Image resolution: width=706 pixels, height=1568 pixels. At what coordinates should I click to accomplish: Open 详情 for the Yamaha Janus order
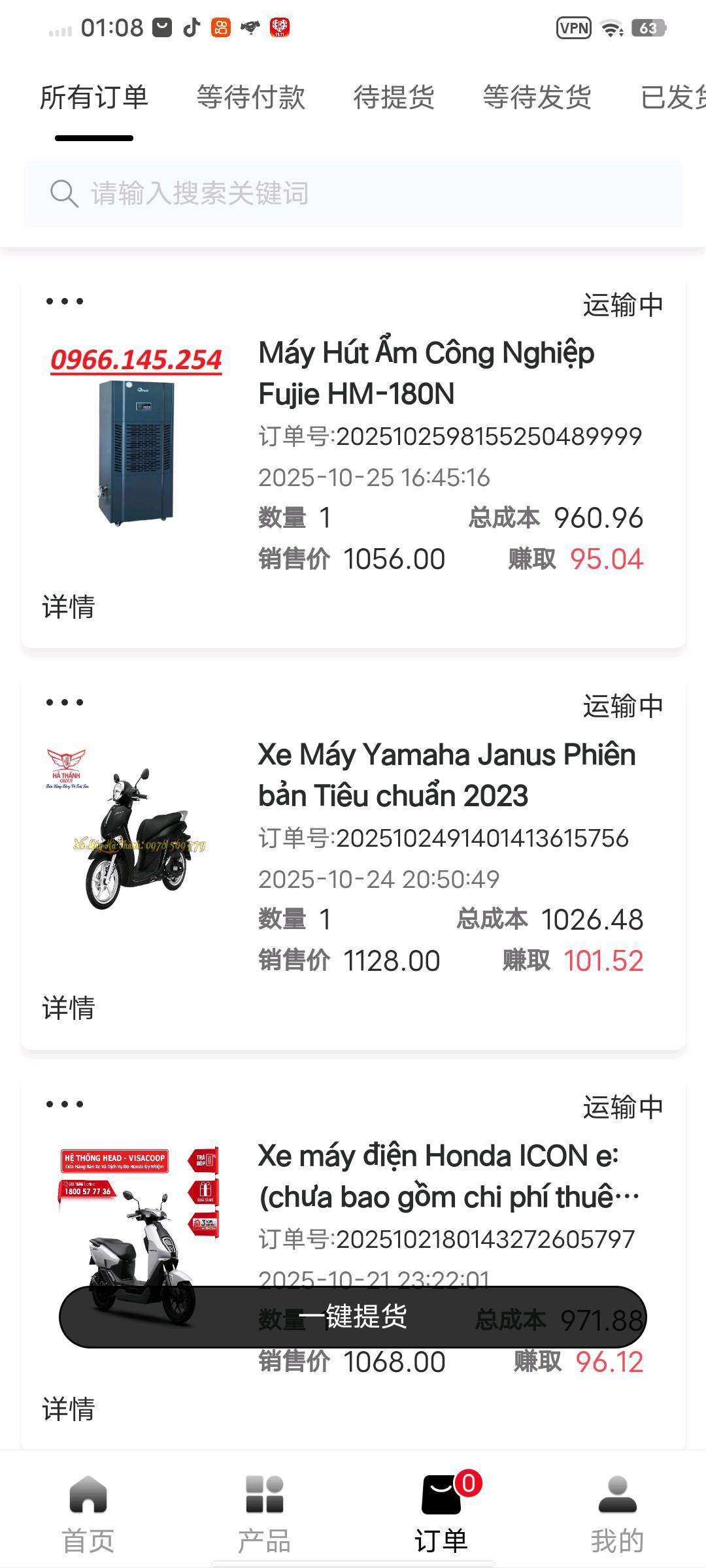(67, 1008)
